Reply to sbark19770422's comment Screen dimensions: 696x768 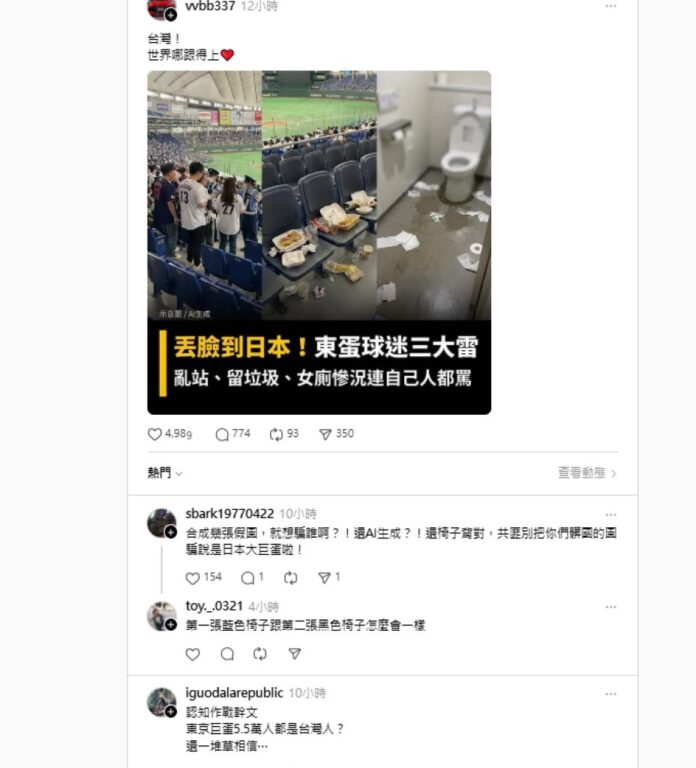247,578
